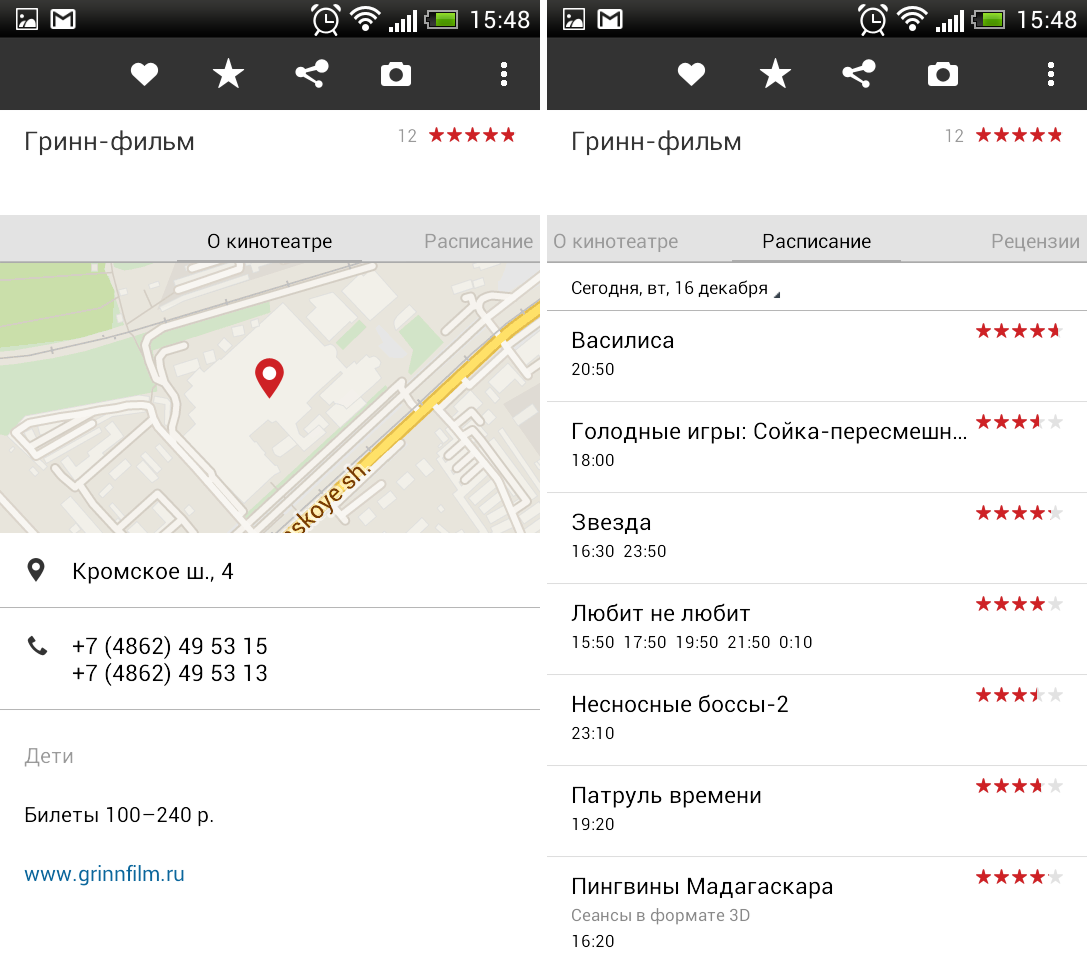Open the overflow menu on the schedule screen

1050,74
